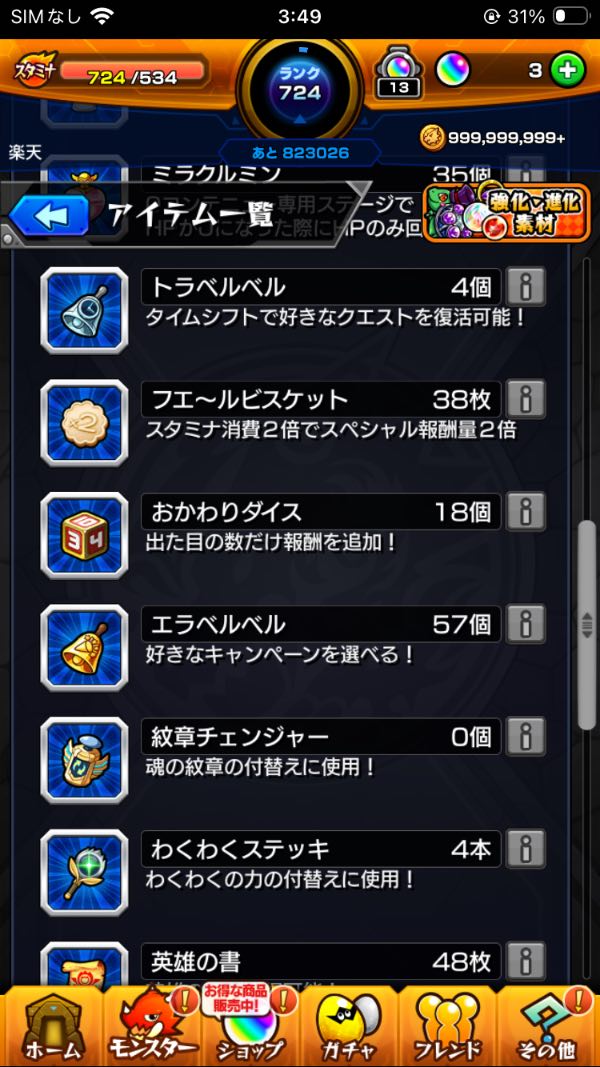
Task: Show info for フエ〜ルビスケット
Action: (x=524, y=400)
